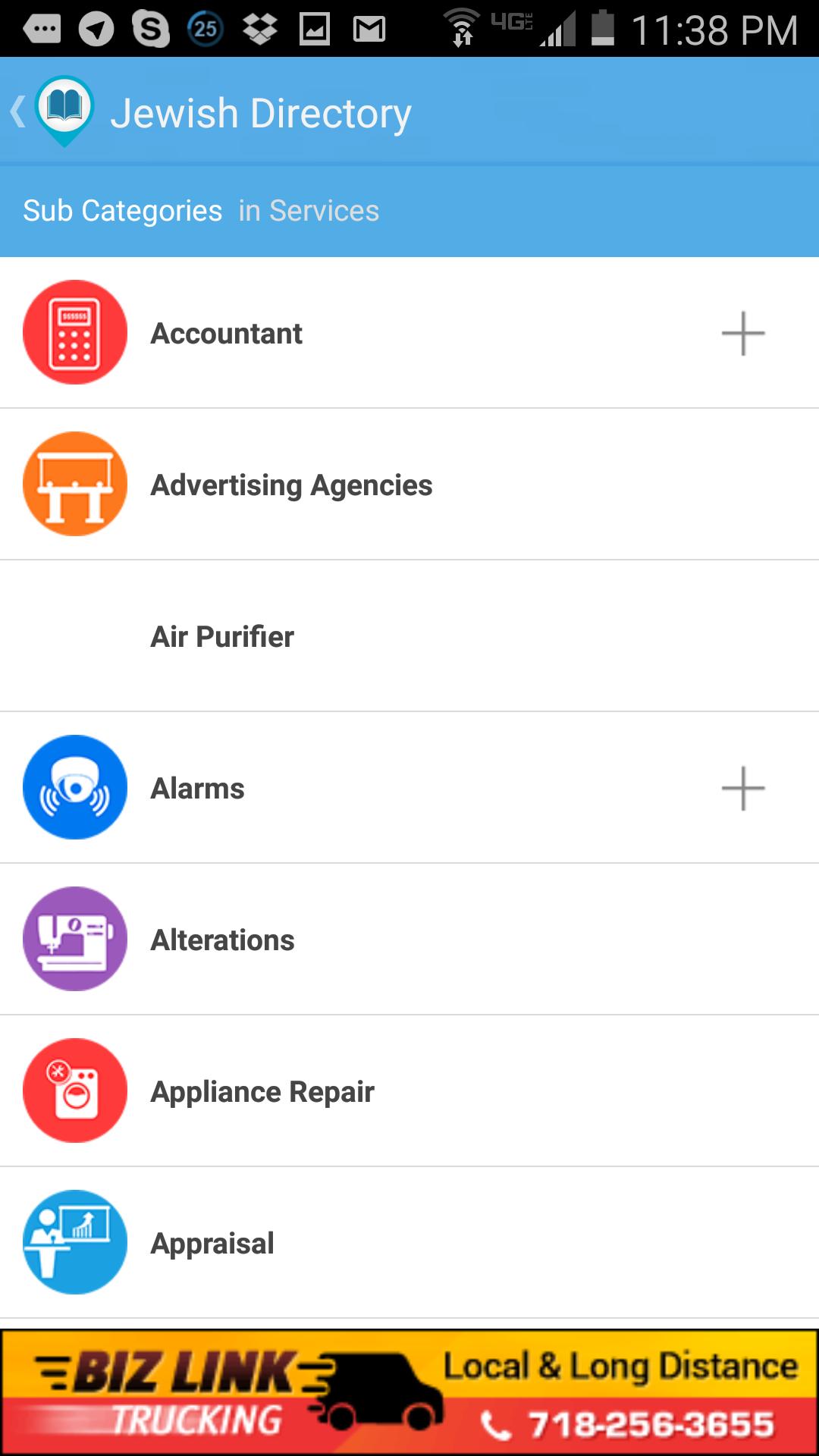Select the Air Purifier category

click(222, 637)
